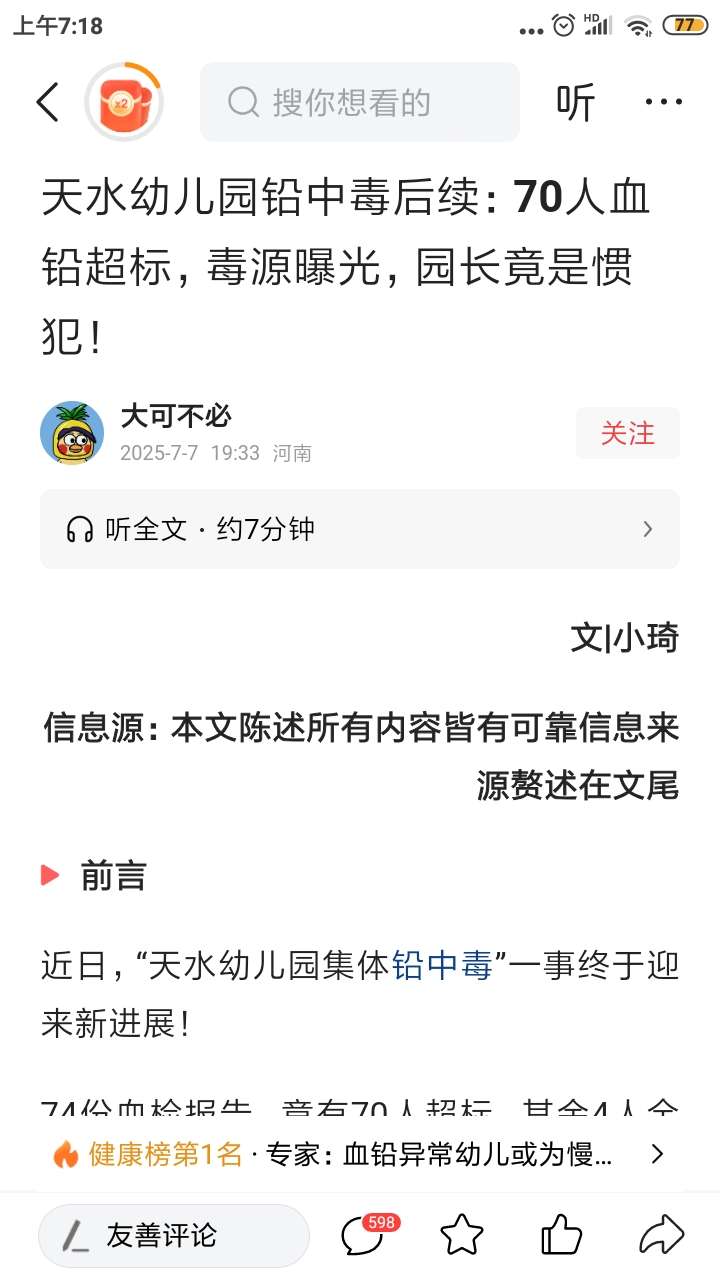Tap the 友善评论 comment input

pos(174,1236)
